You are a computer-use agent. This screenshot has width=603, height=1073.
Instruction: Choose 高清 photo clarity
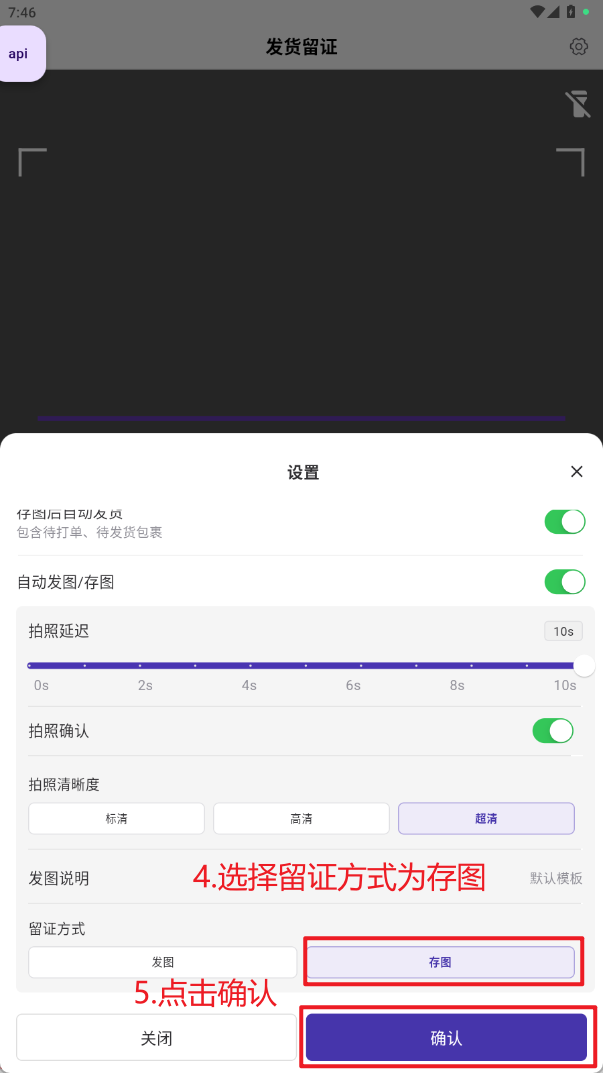tap(301, 818)
